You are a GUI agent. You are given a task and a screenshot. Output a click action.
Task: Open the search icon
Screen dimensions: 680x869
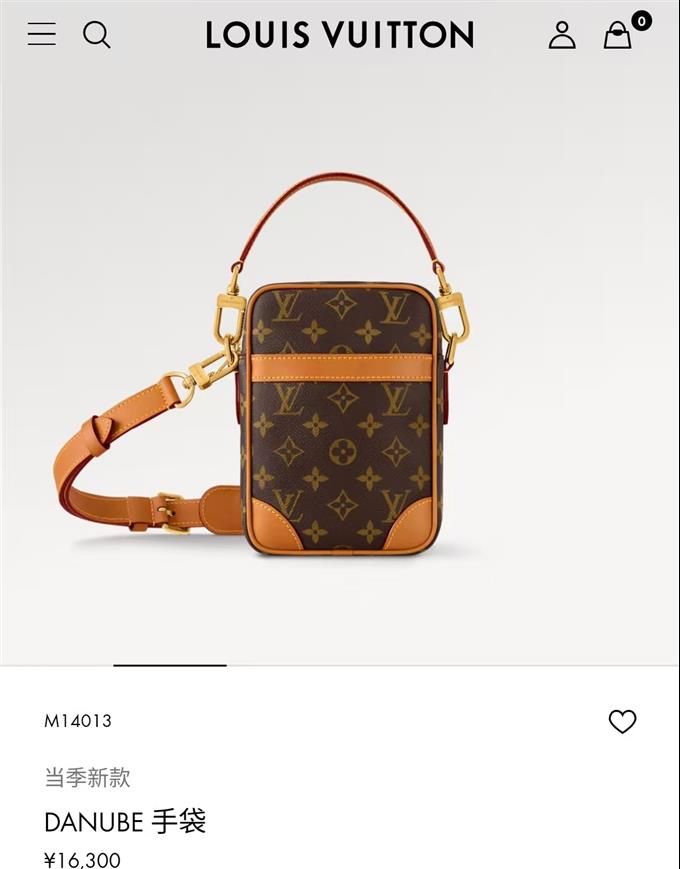pyautogui.click(x=96, y=35)
